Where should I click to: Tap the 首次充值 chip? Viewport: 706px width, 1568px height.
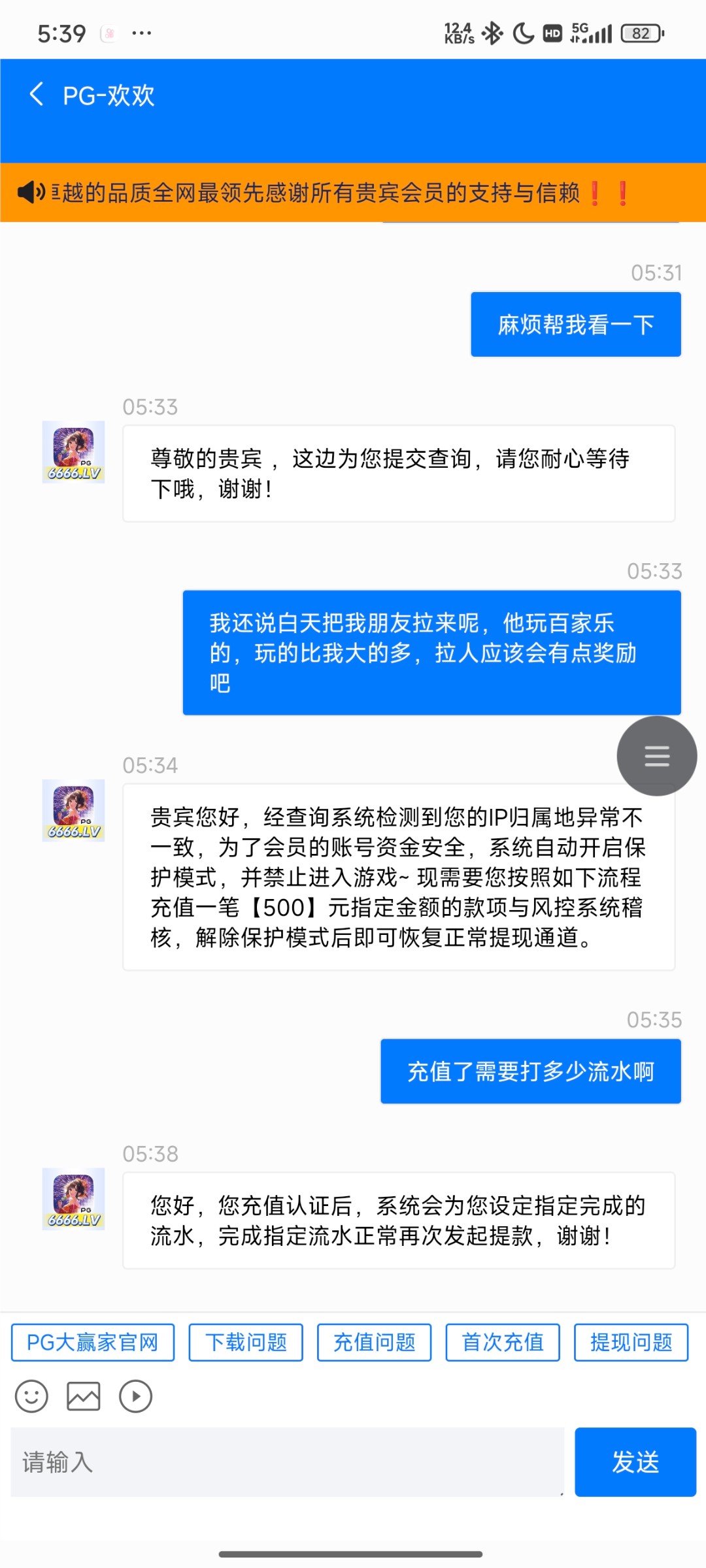(503, 1343)
